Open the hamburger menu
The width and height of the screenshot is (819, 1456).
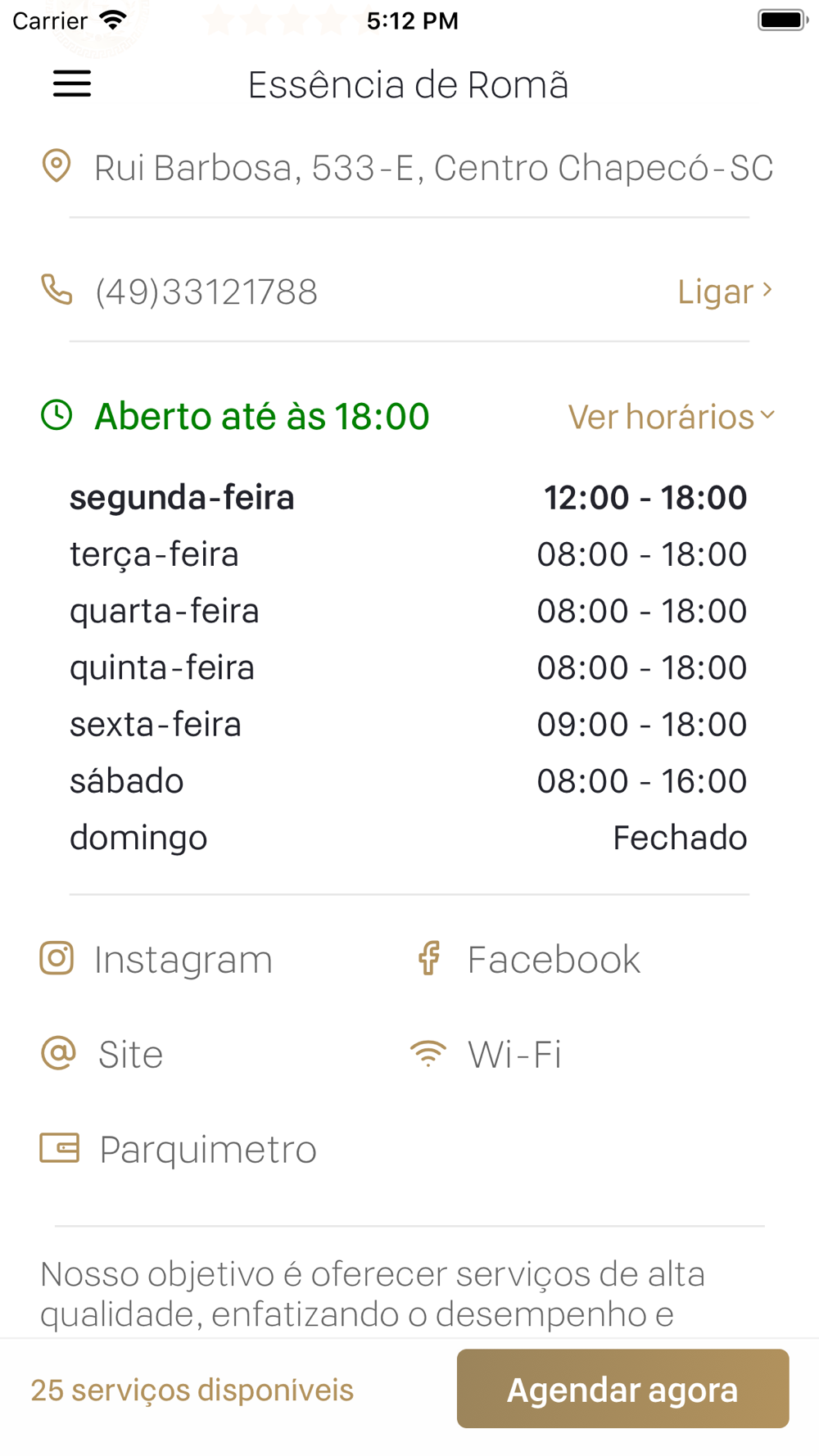[72, 84]
